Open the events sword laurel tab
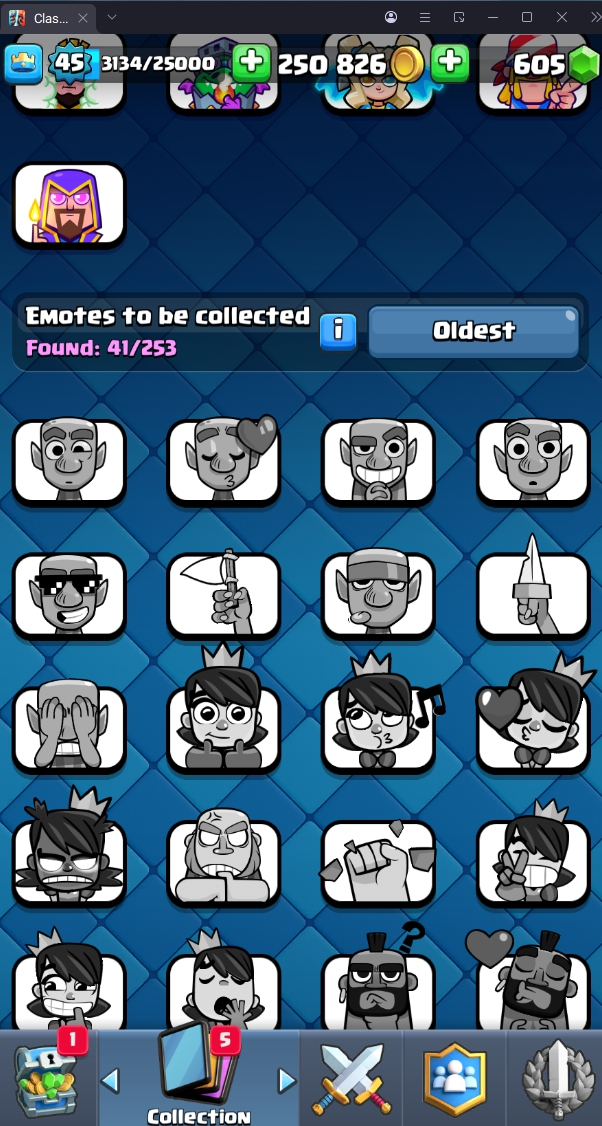This screenshot has height=1126, width=602. [x=555, y=1079]
